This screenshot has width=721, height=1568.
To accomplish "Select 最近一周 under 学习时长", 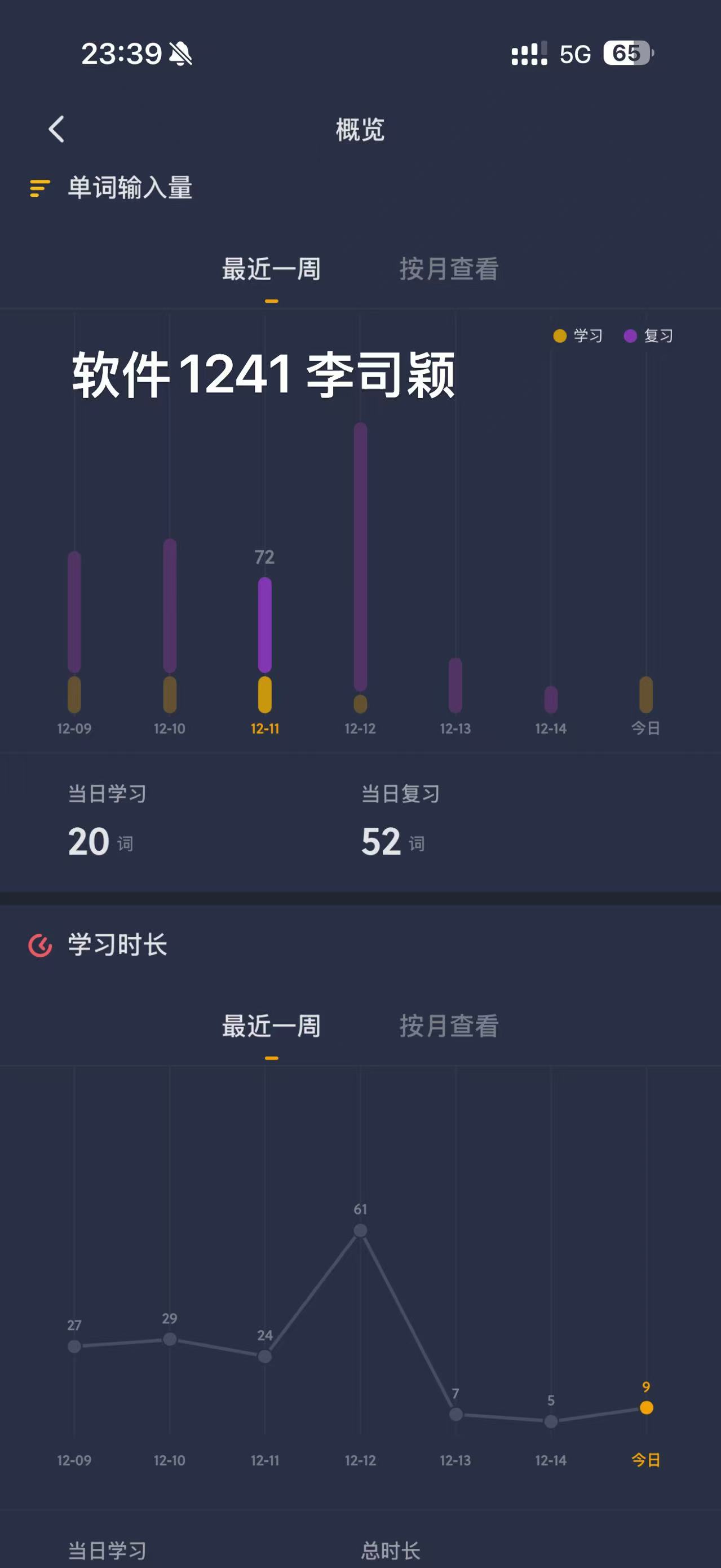I will click(271, 1026).
